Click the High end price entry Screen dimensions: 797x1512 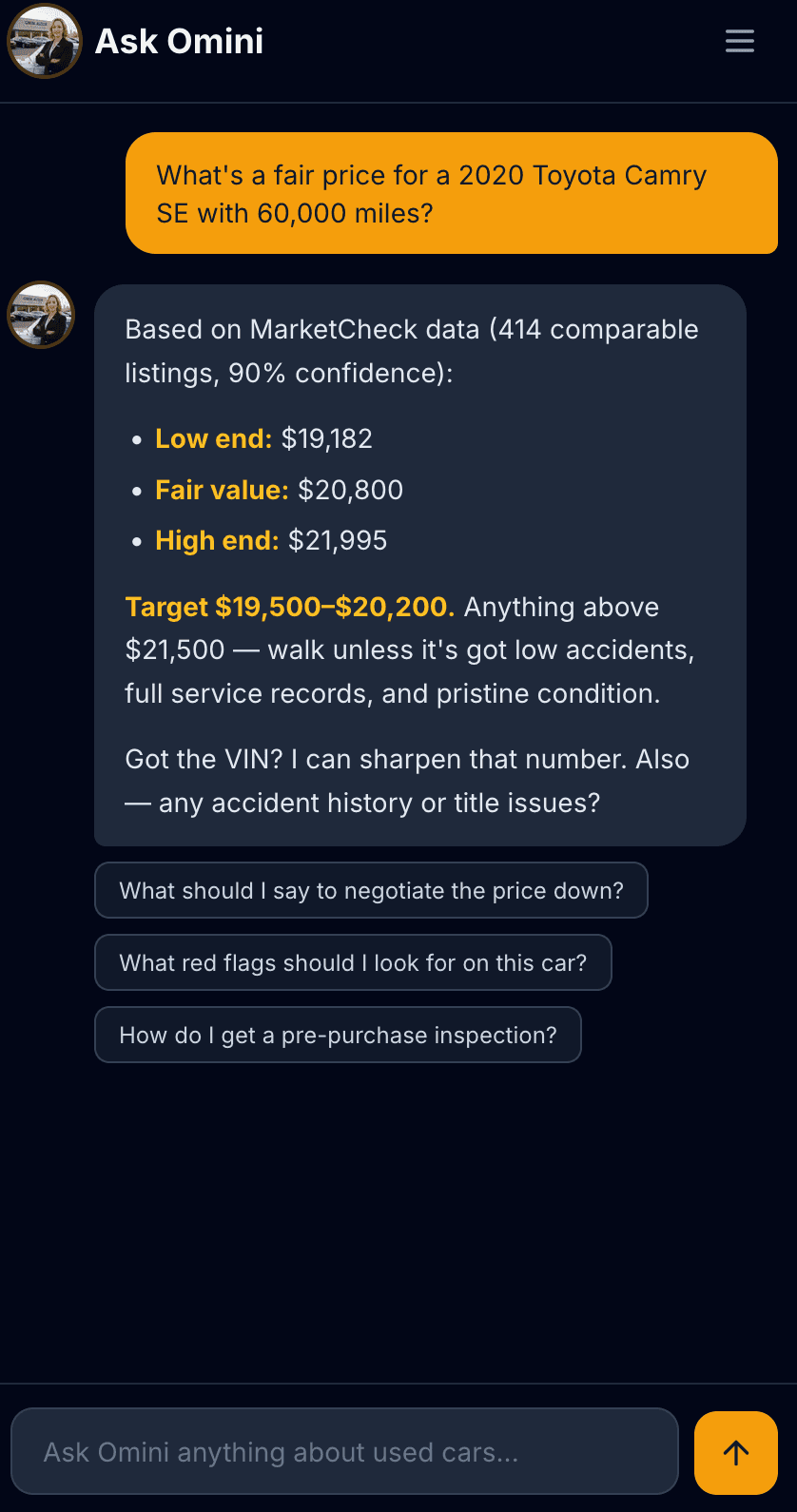tap(270, 540)
